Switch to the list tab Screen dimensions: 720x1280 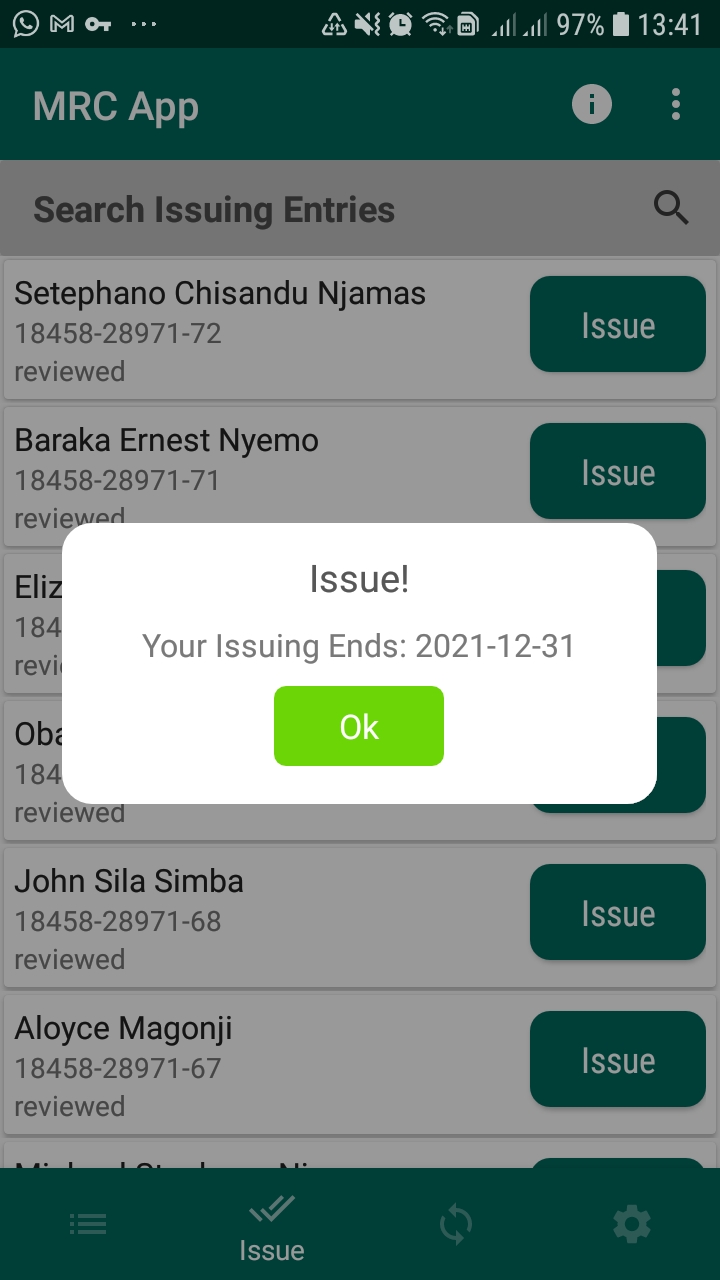(x=88, y=1224)
